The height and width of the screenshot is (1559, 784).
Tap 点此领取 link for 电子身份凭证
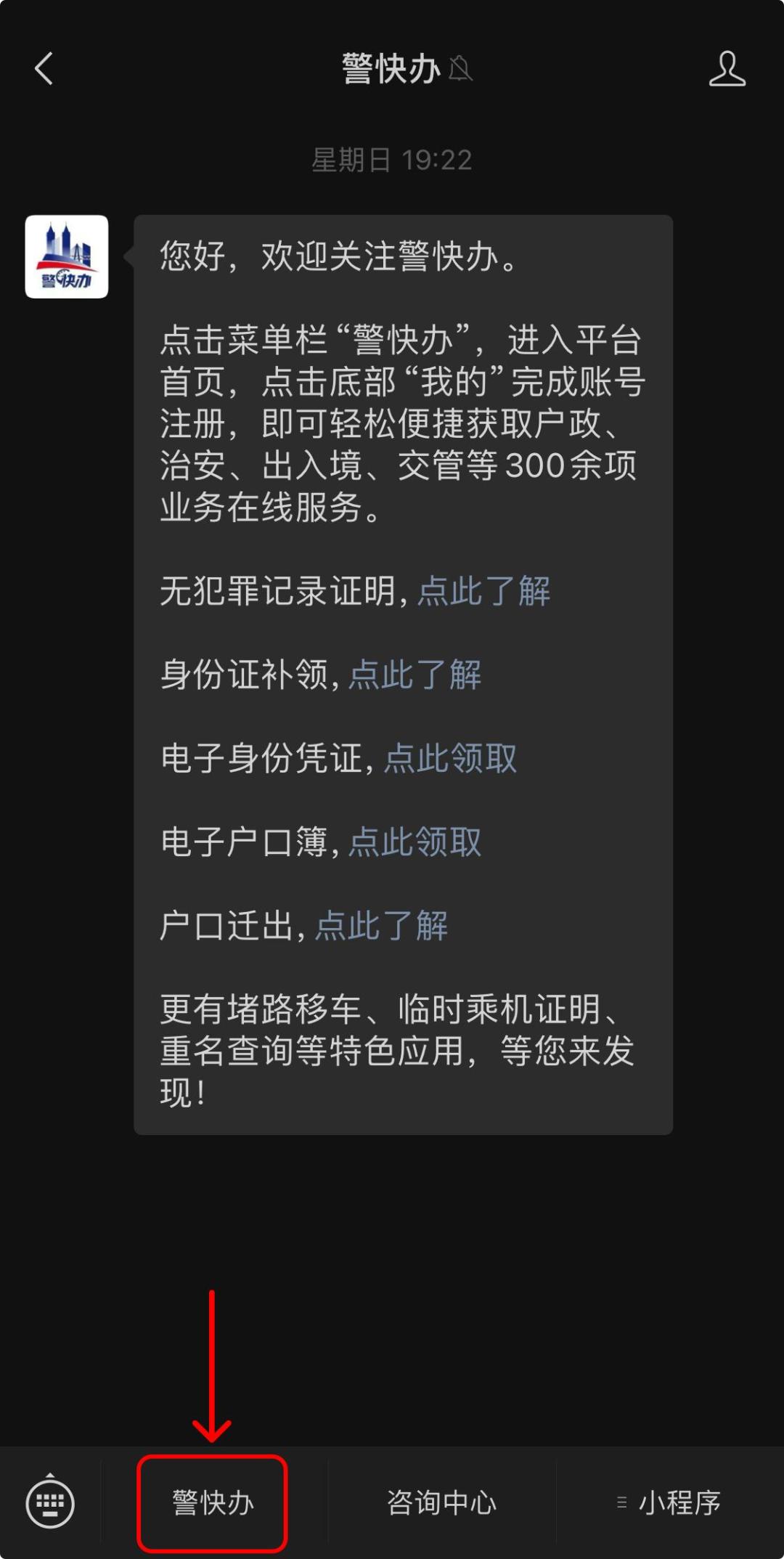click(450, 759)
